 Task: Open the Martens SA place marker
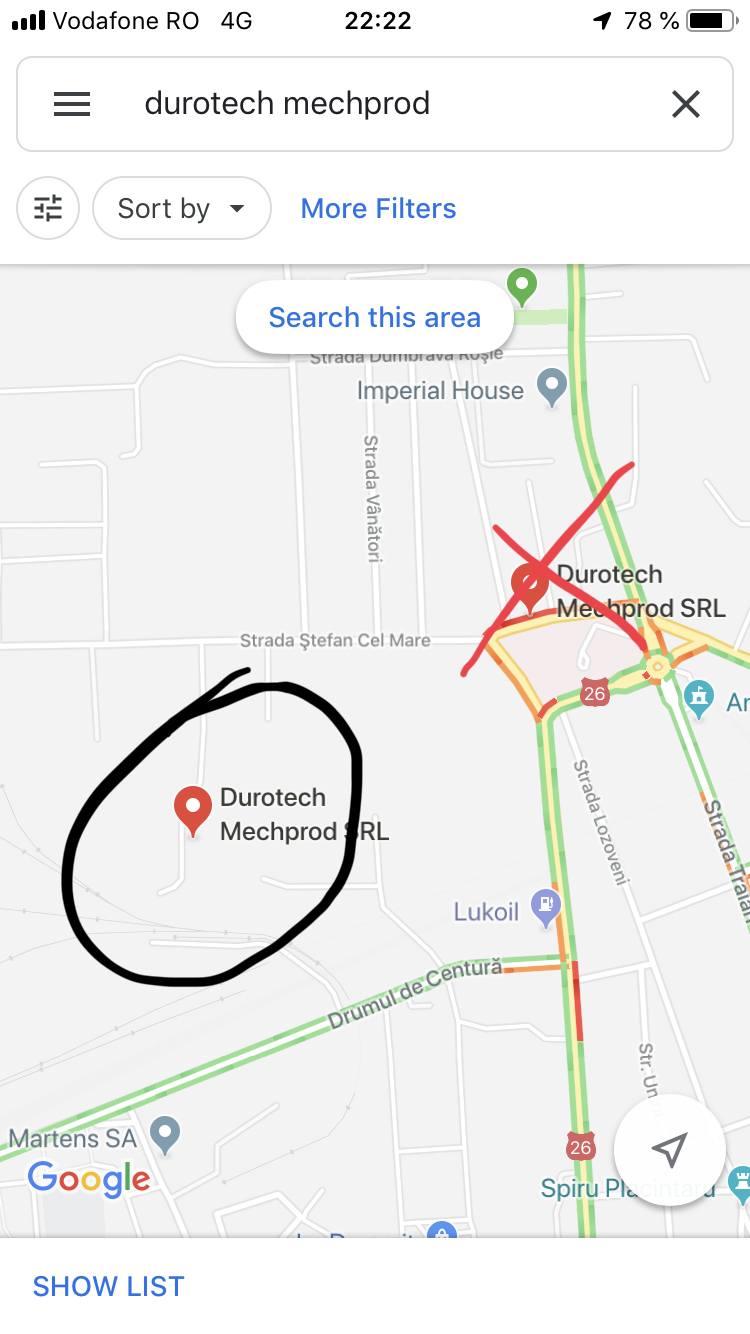coord(165,1134)
